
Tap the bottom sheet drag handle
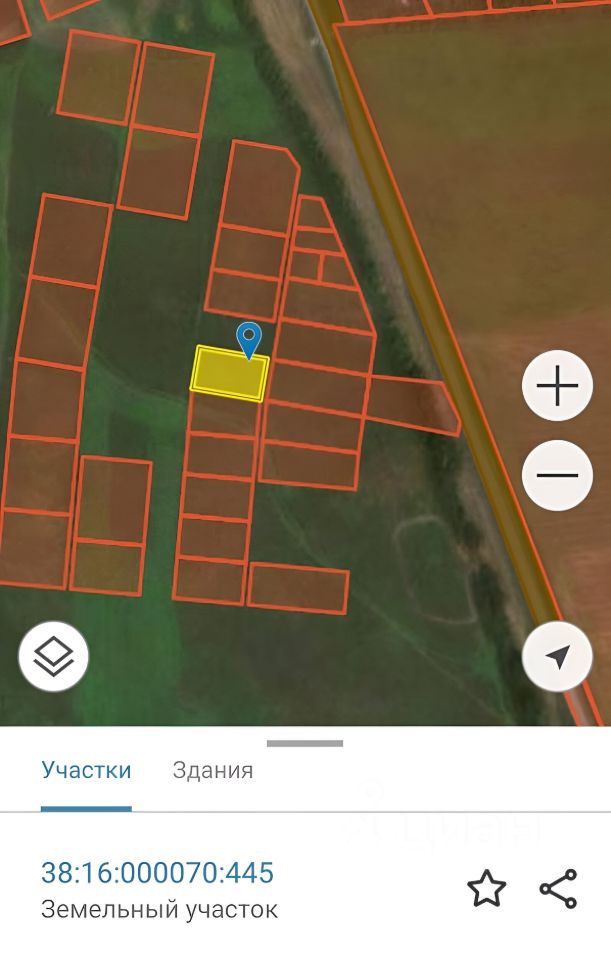pyautogui.click(x=305, y=743)
